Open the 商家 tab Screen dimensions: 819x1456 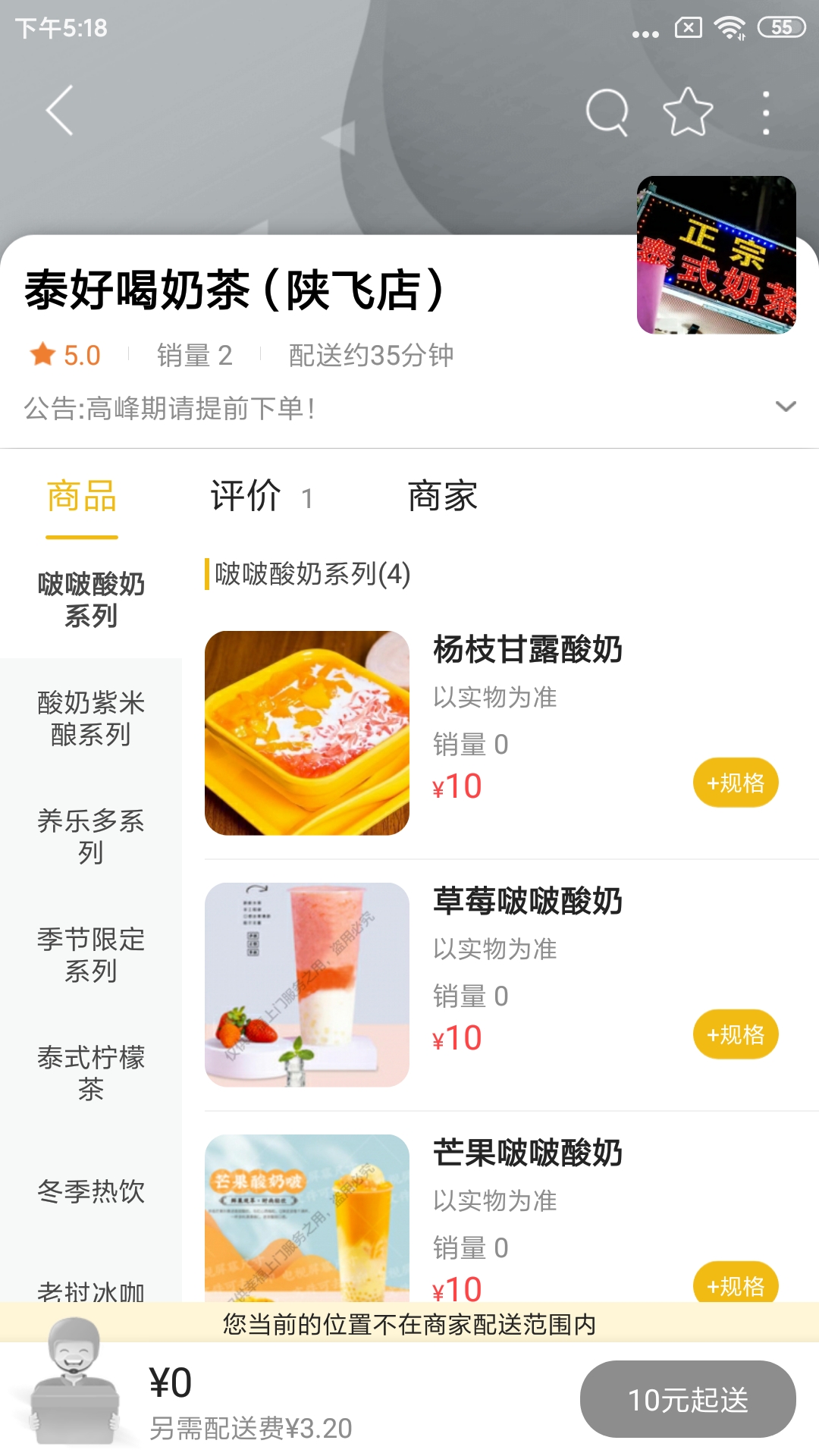pyautogui.click(x=442, y=497)
